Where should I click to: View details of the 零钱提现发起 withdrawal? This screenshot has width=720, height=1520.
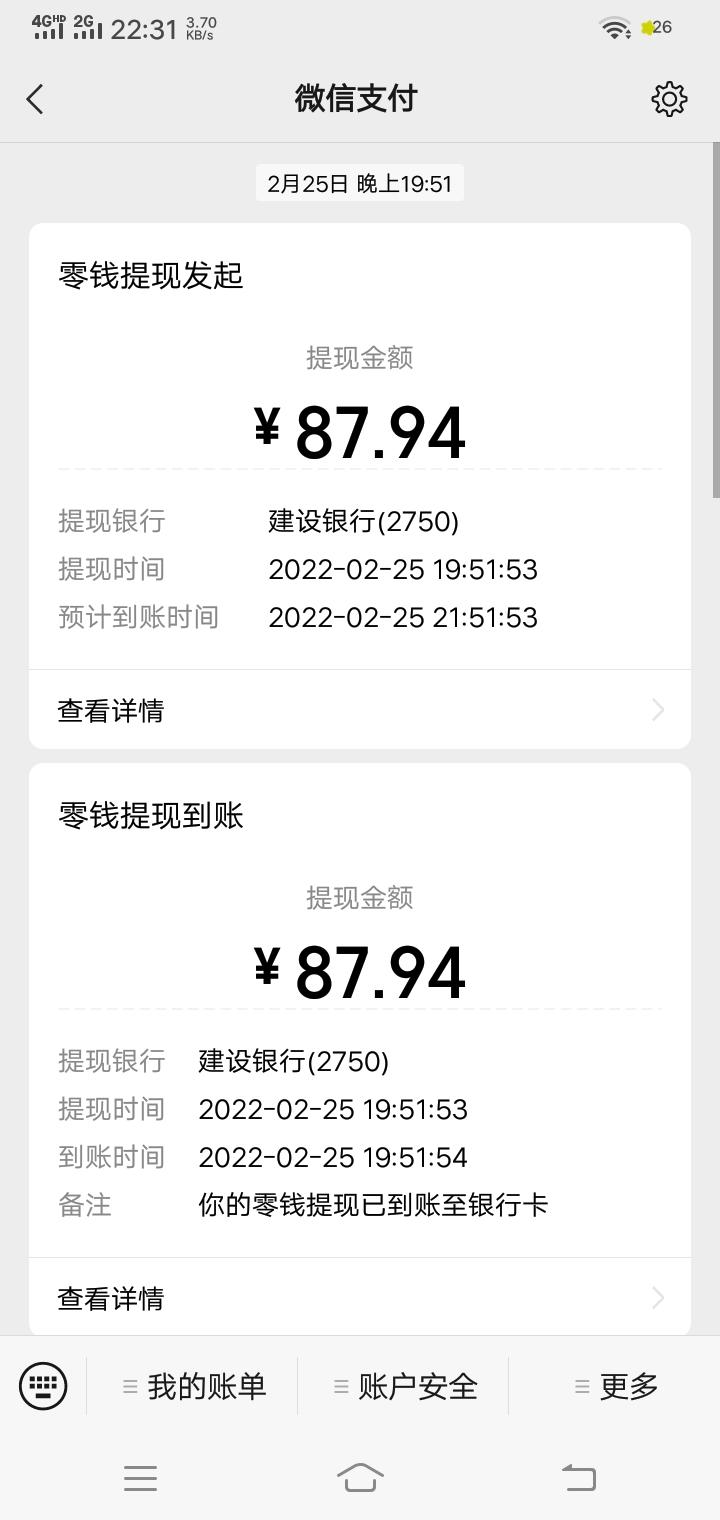coord(360,710)
